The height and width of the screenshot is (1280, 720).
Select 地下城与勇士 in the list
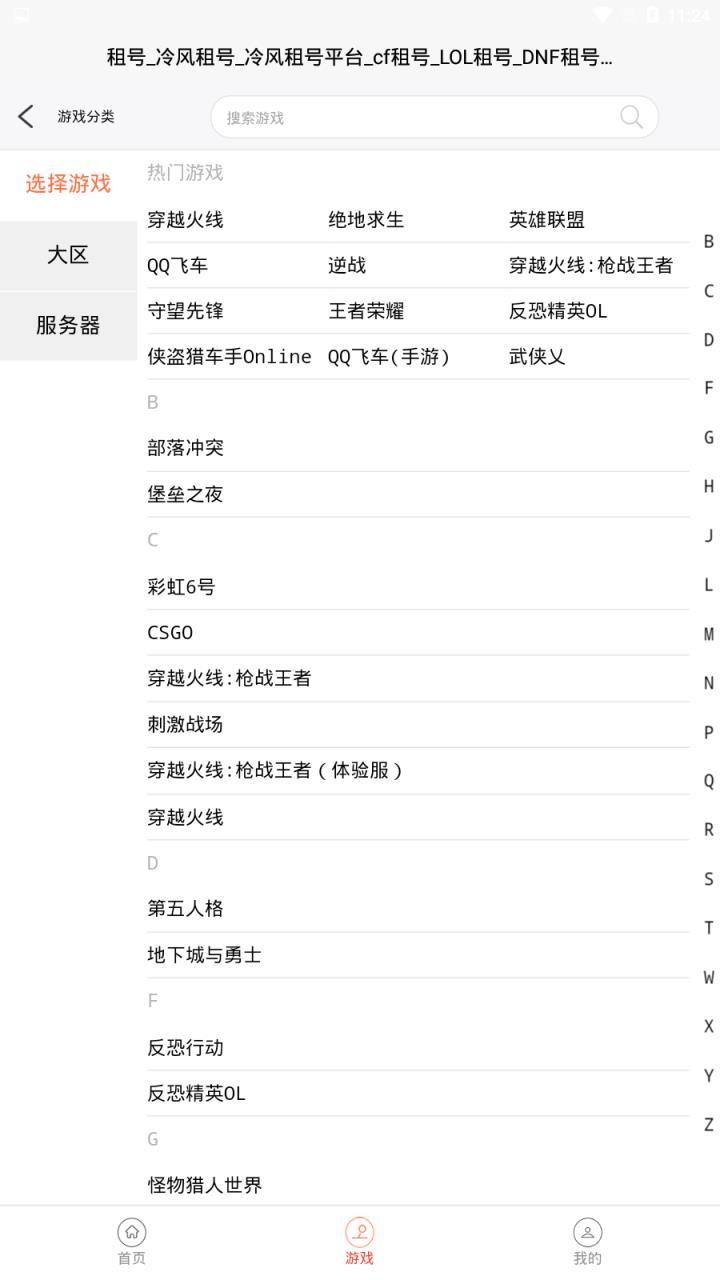pyautogui.click(x=204, y=955)
